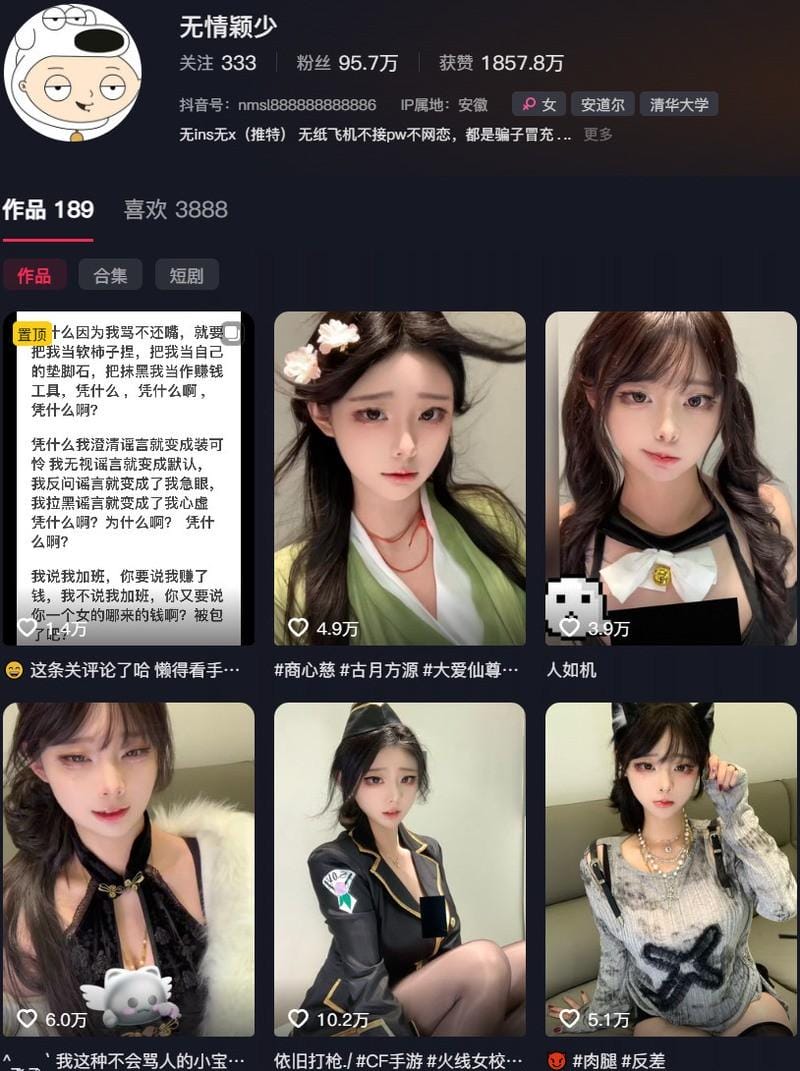Expand the bio with 更多
The height and width of the screenshot is (1071, 800).
(x=598, y=134)
